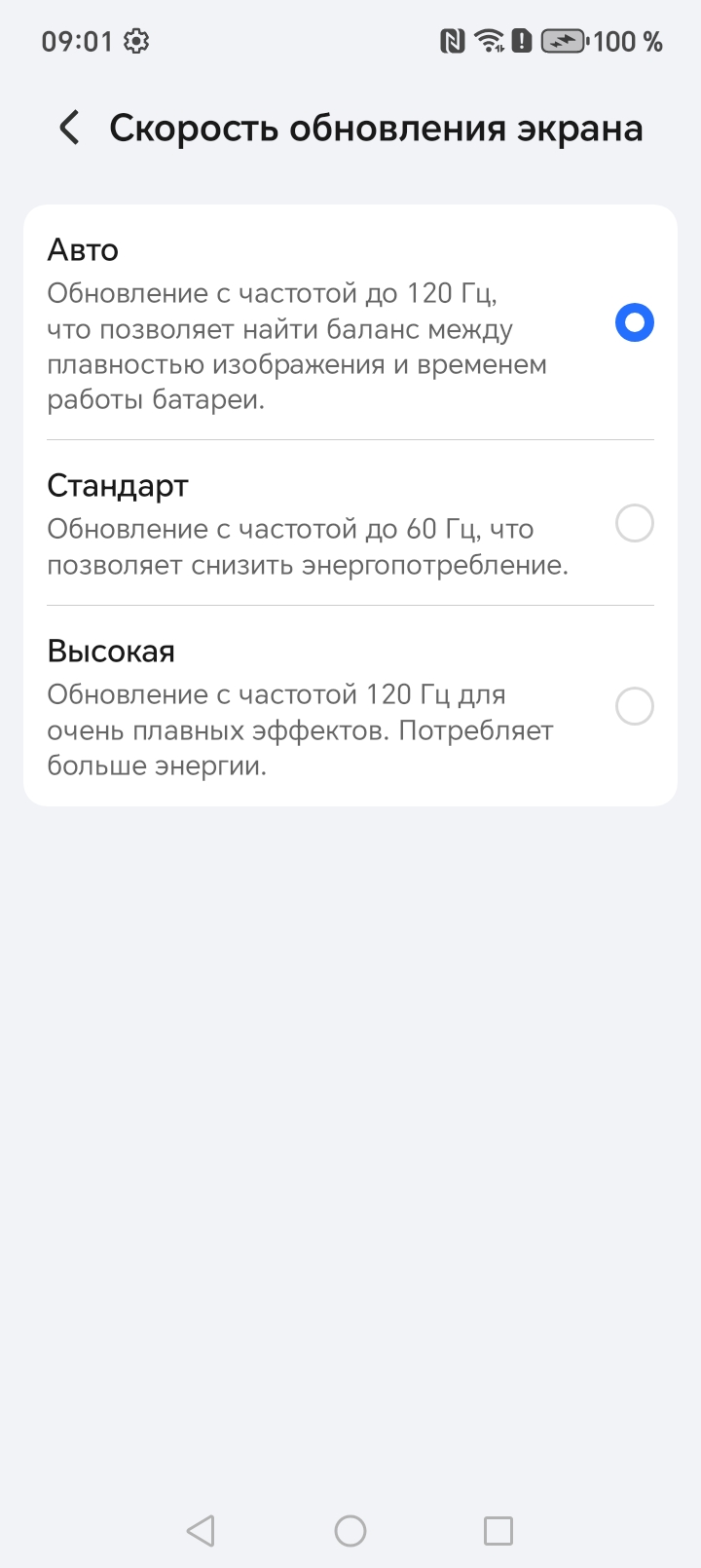Go back from screen refresh rate settings
This screenshot has height=1568, width=701.
[x=69, y=128]
